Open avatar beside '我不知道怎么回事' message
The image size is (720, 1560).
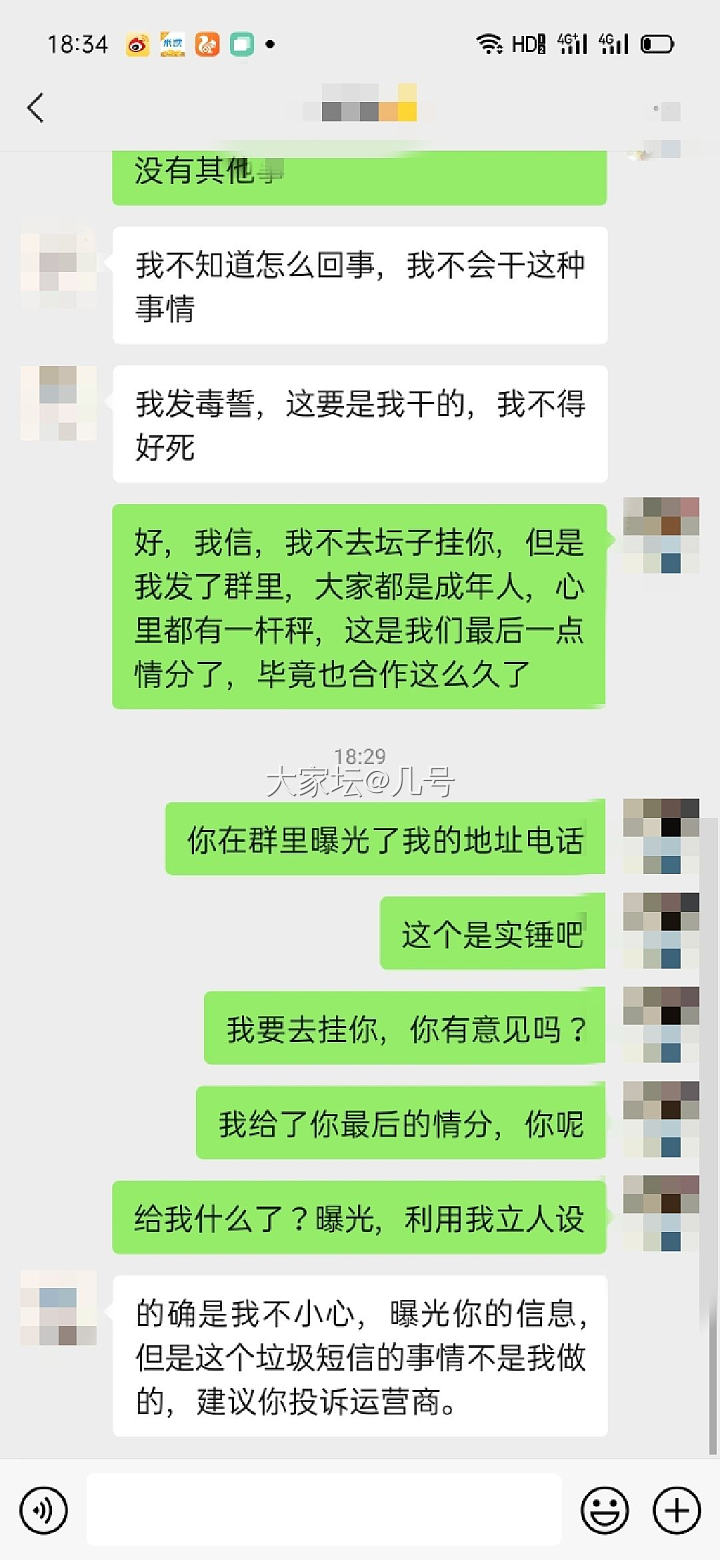coord(58,263)
